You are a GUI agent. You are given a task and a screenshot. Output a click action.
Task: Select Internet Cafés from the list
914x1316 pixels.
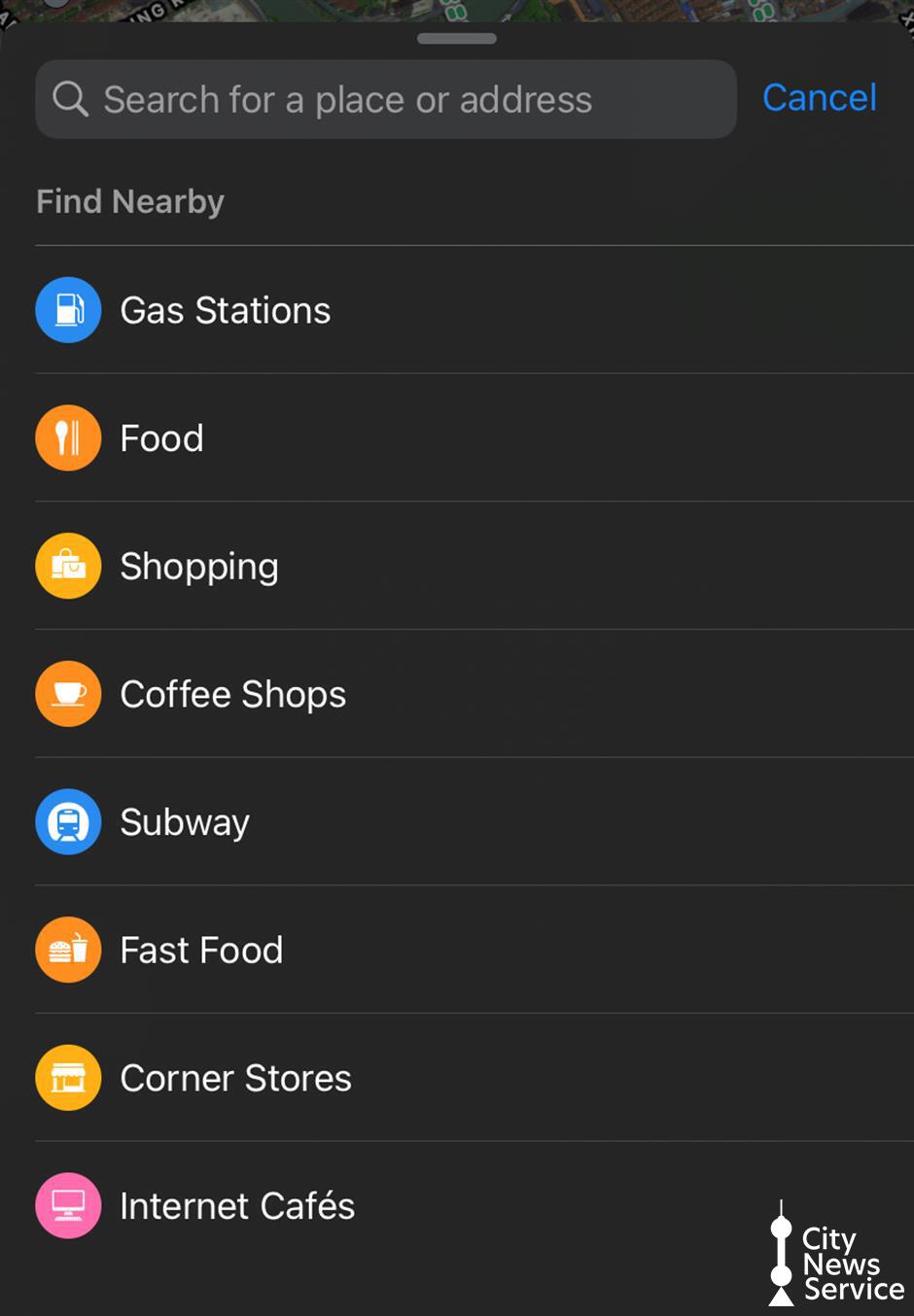coord(236,1206)
